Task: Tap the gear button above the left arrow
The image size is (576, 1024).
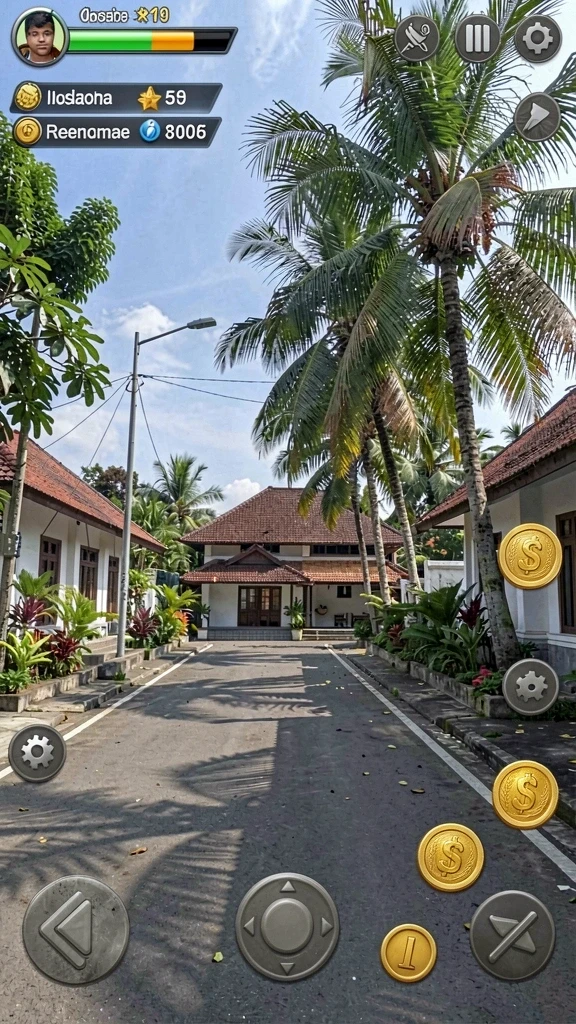Action: click(x=37, y=753)
